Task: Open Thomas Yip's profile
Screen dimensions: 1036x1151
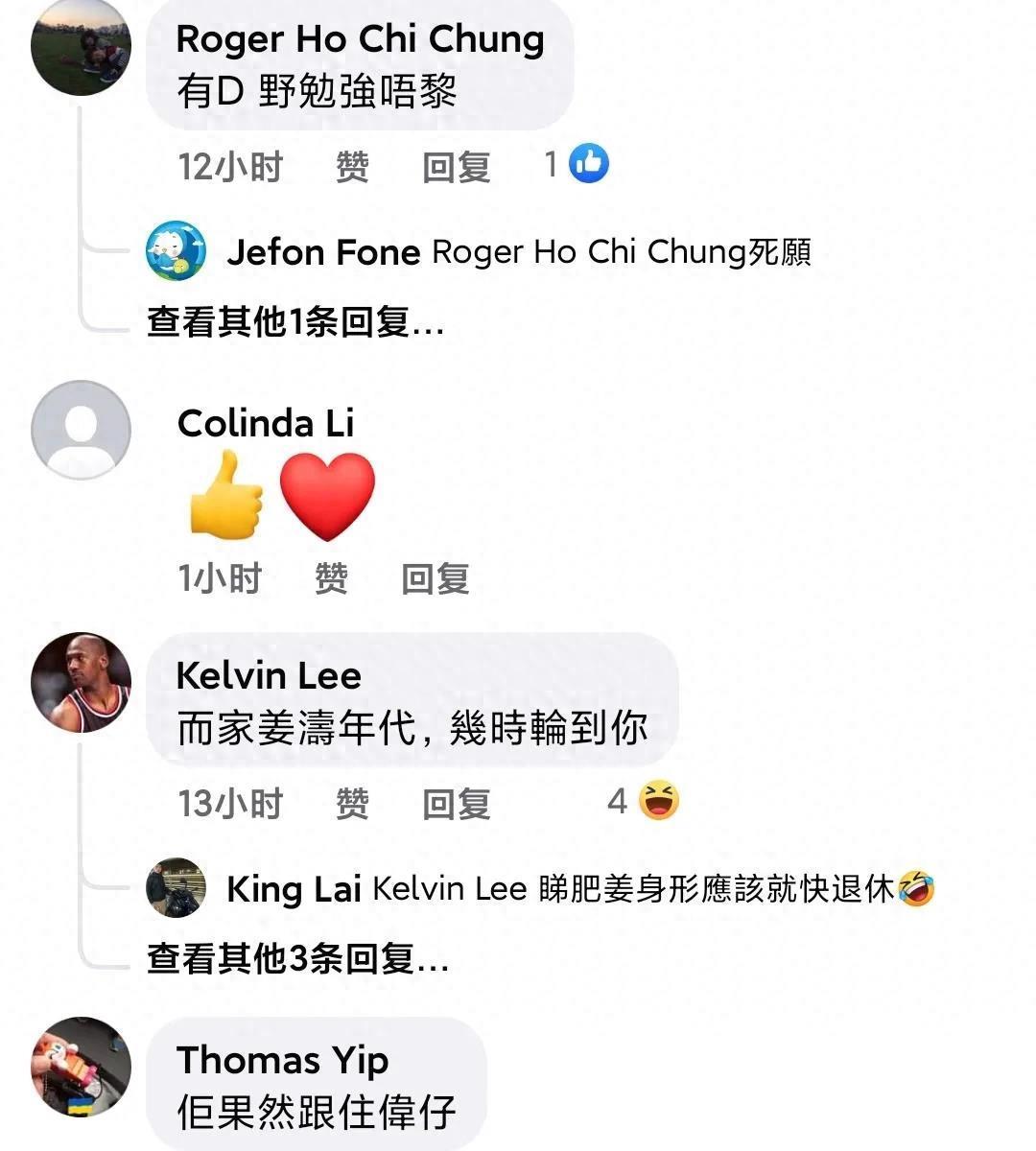Action: [x=282, y=1060]
